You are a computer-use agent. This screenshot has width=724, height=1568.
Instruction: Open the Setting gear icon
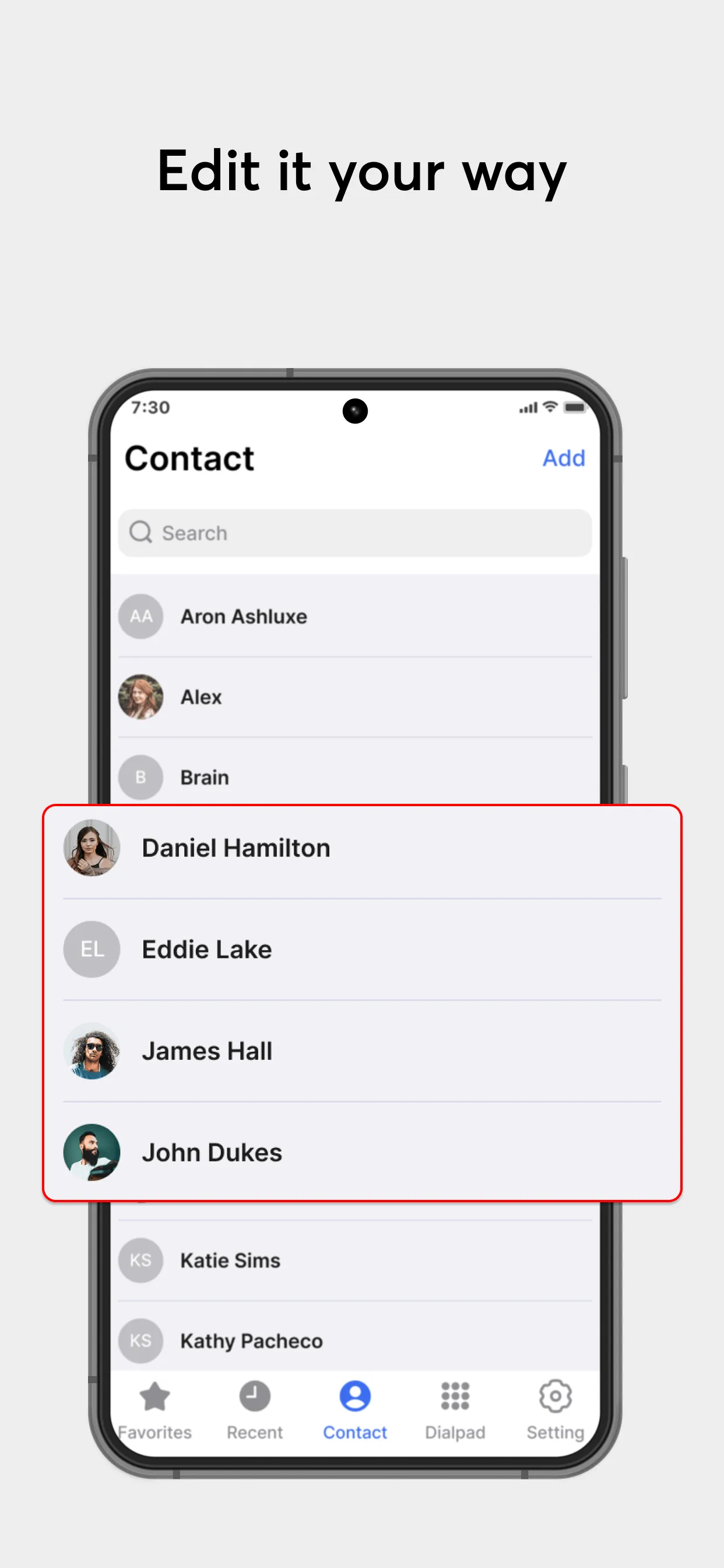[555, 1397]
